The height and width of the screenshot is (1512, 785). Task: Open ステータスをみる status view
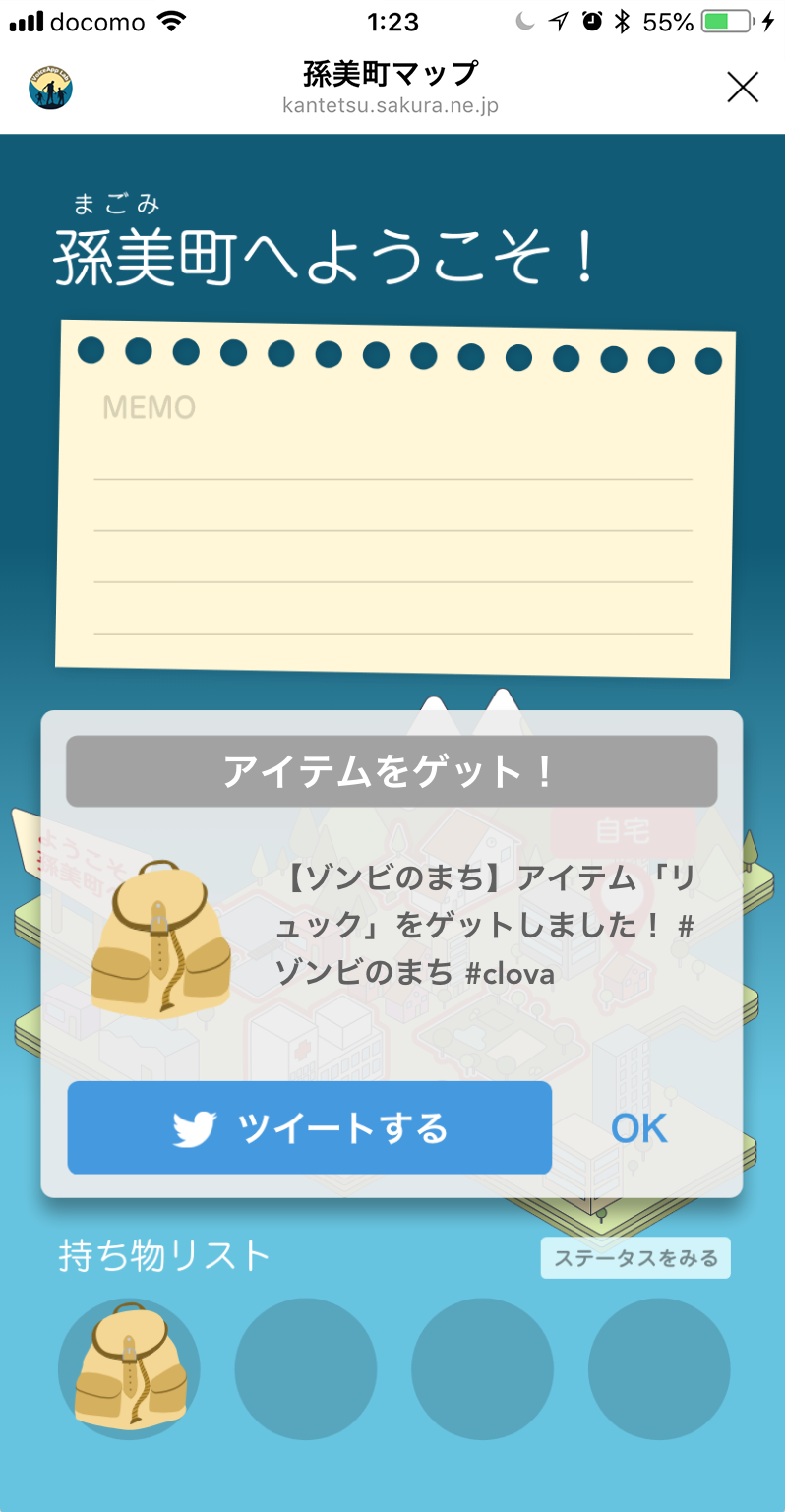[x=635, y=1258]
